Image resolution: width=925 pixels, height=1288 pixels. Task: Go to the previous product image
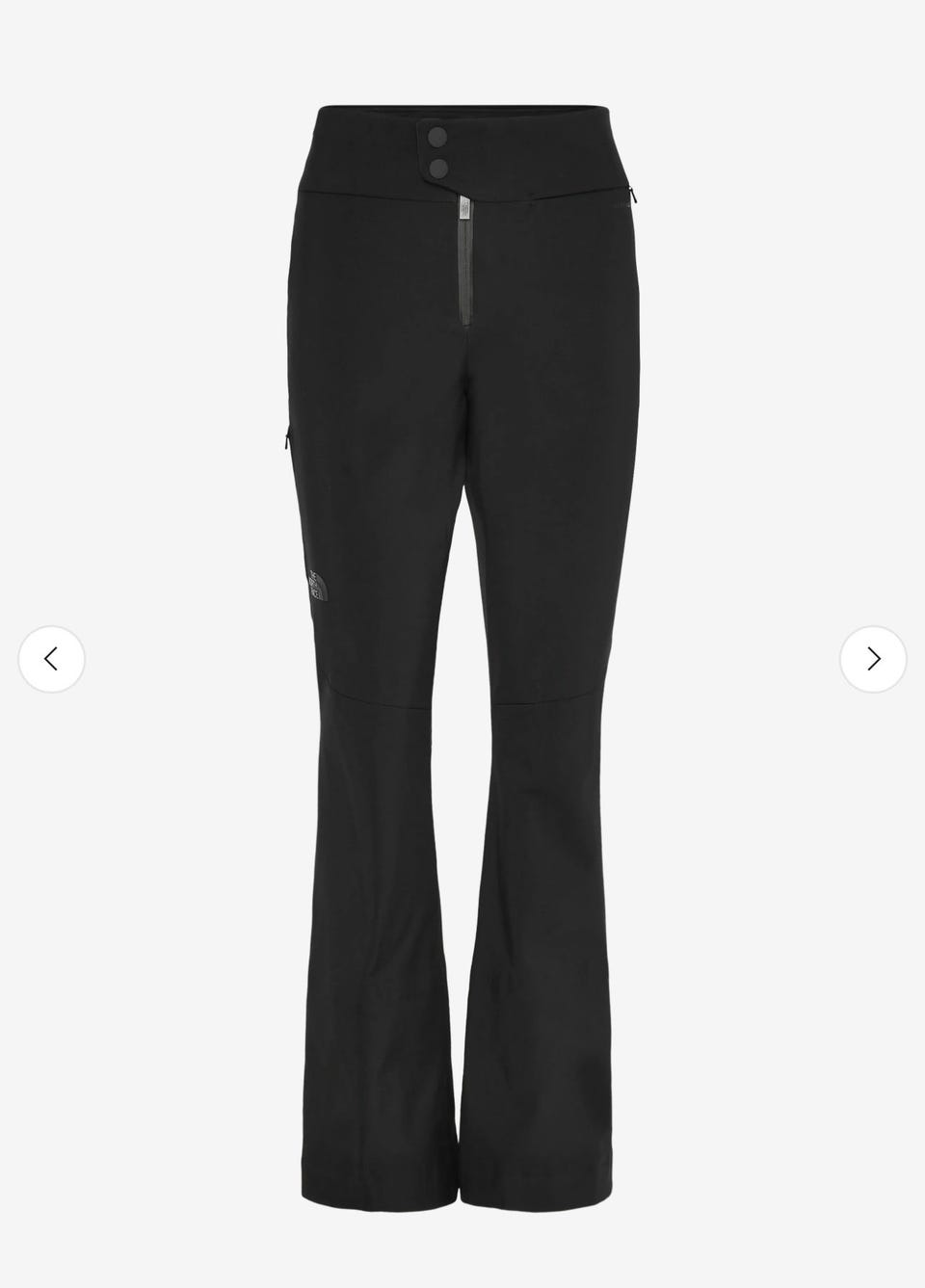[51, 659]
